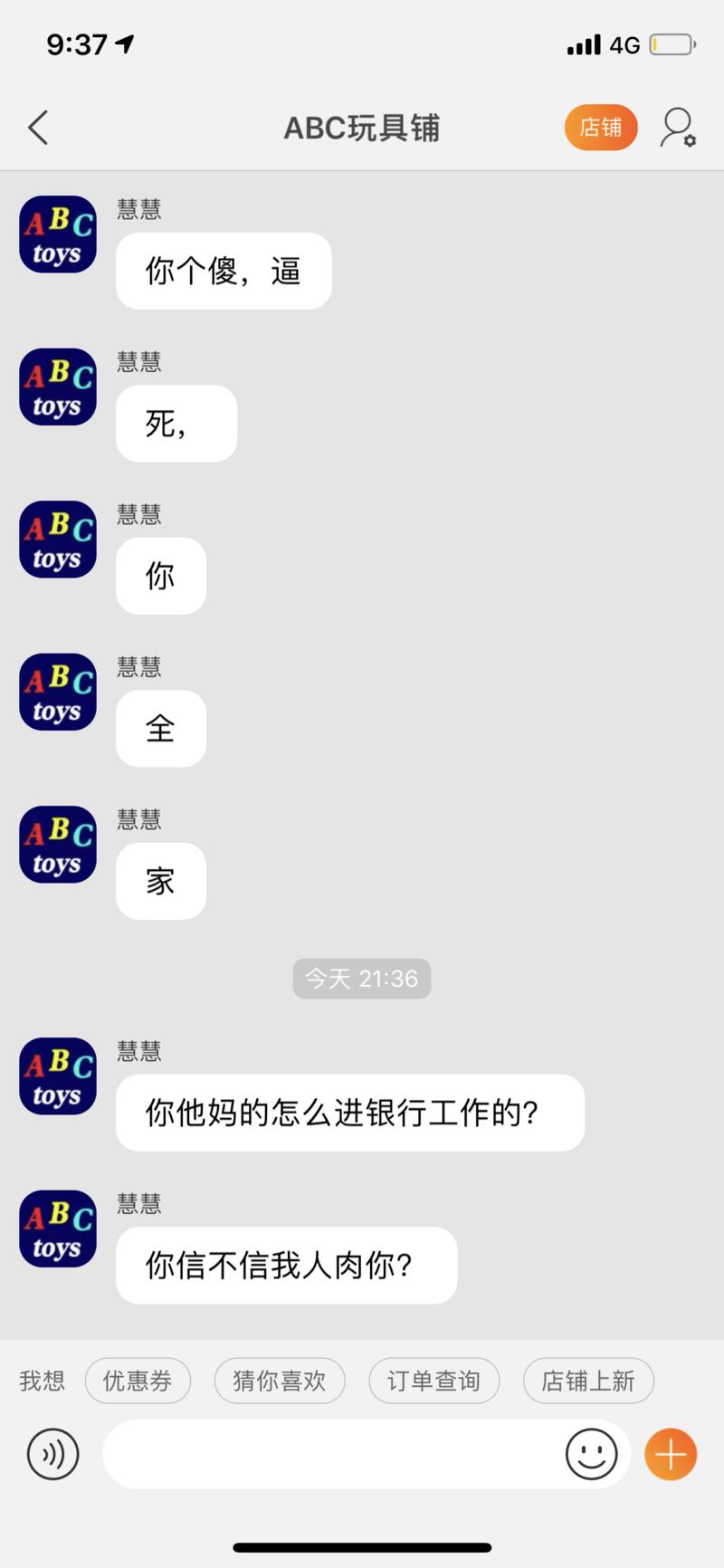Screen dimensions: 724x1568
Task: Tap the 优惠券 coupon quick reply
Action: [138, 1381]
